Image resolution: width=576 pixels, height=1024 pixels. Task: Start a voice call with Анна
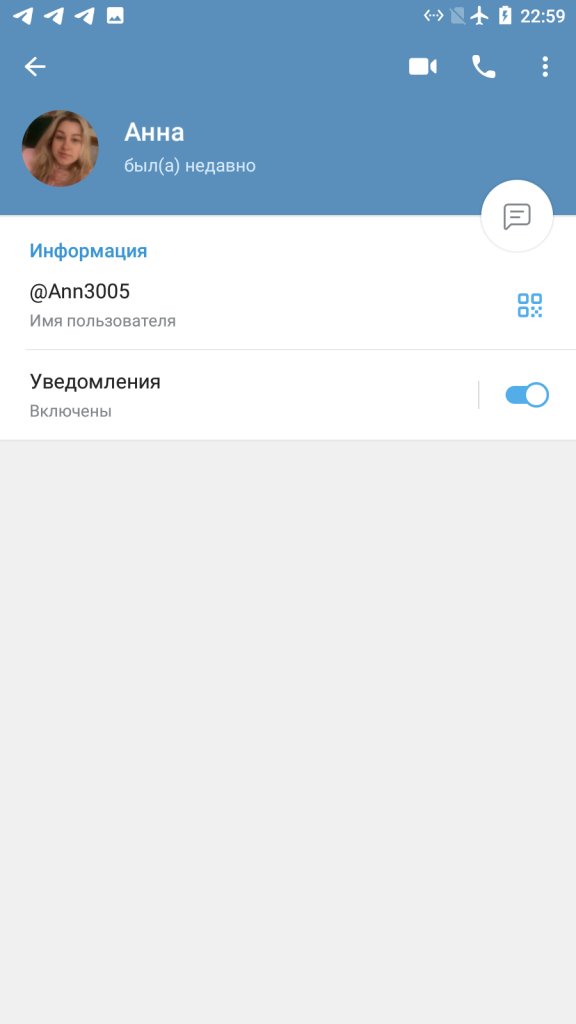pos(484,67)
